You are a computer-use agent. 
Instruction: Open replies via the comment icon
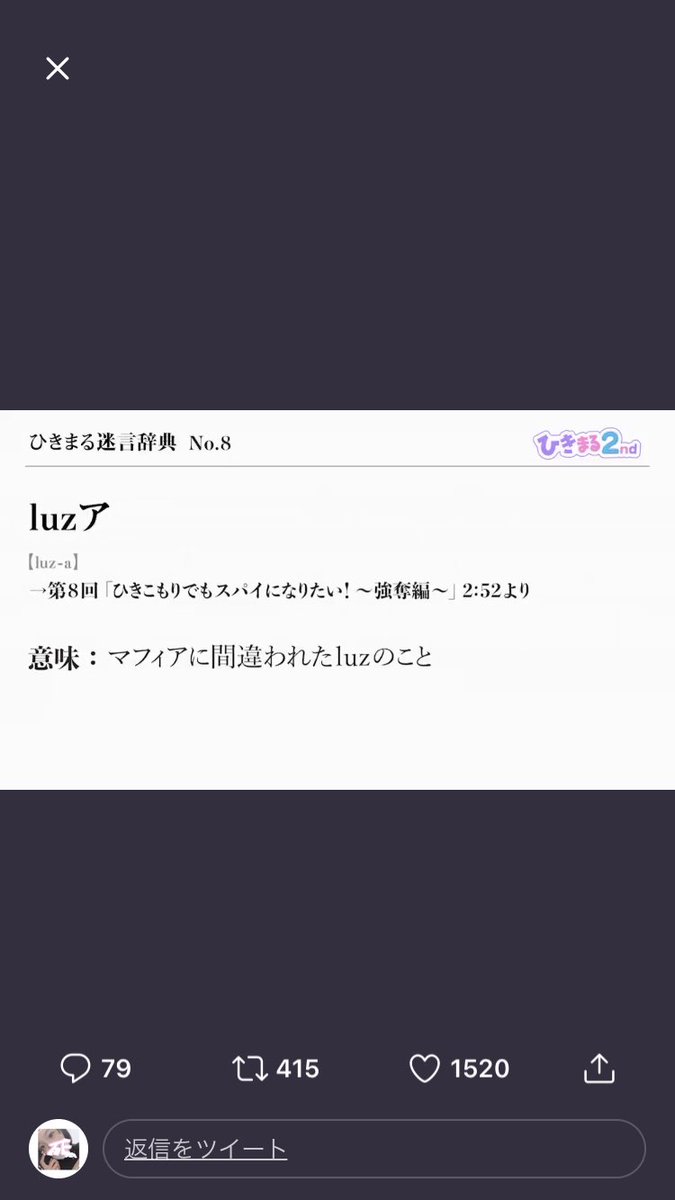[75, 1069]
